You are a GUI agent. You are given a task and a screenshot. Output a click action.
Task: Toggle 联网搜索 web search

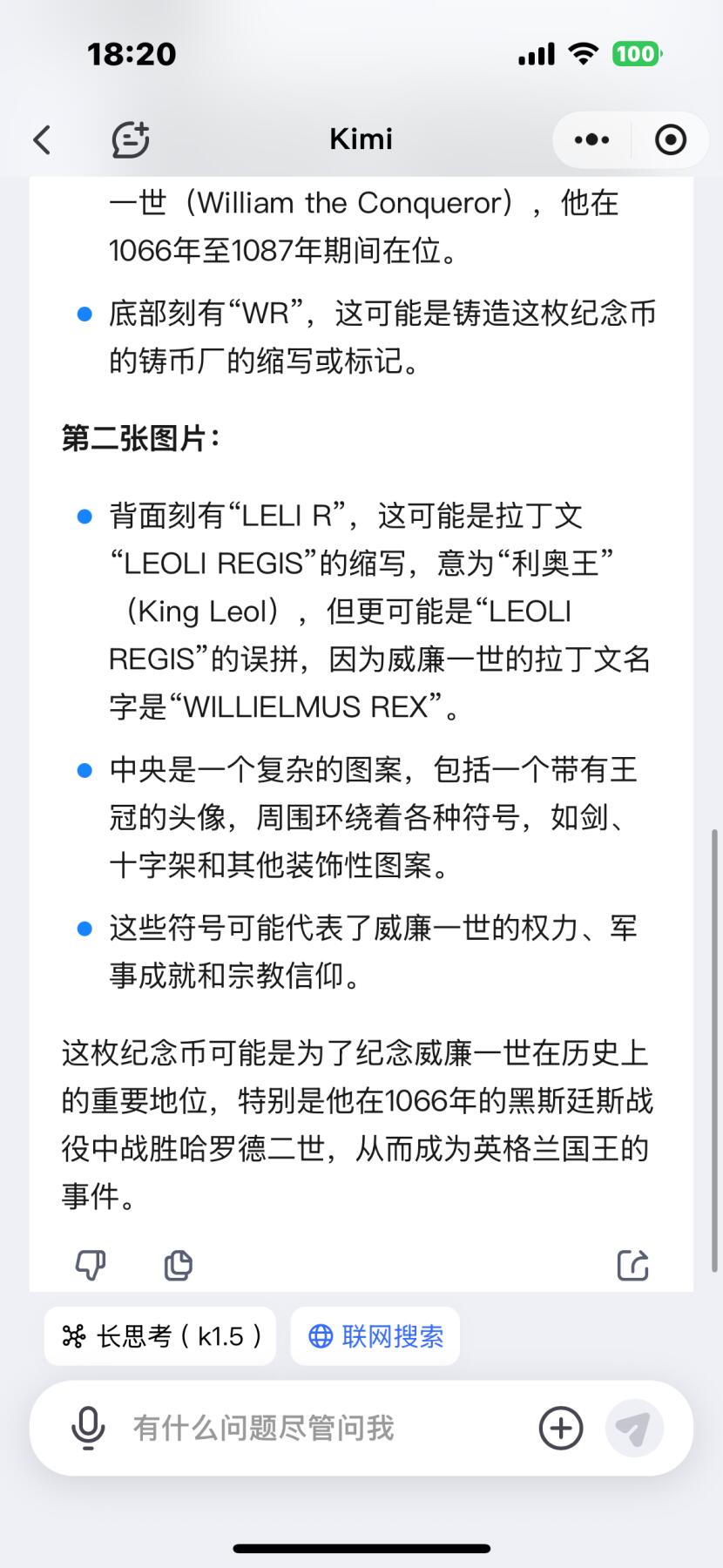[x=375, y=1336]
